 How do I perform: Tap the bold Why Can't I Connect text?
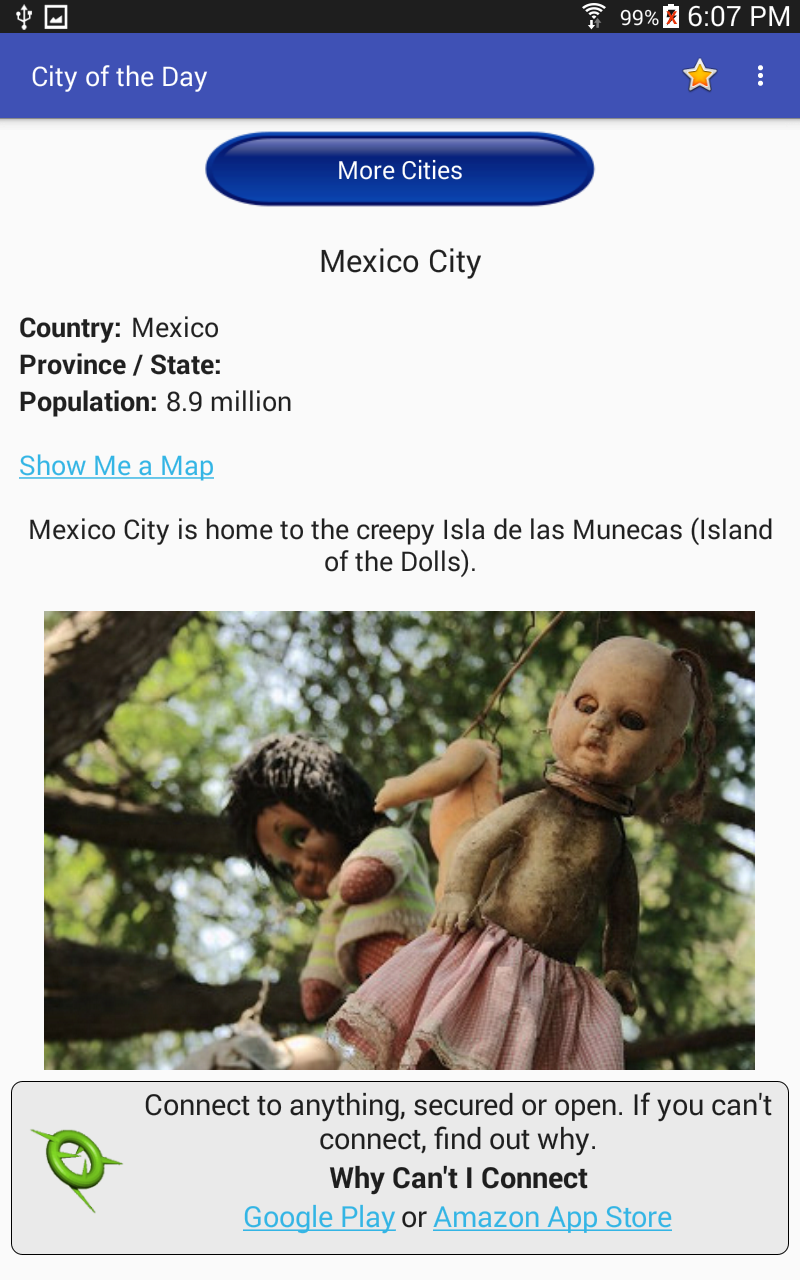pos(458,1178)
